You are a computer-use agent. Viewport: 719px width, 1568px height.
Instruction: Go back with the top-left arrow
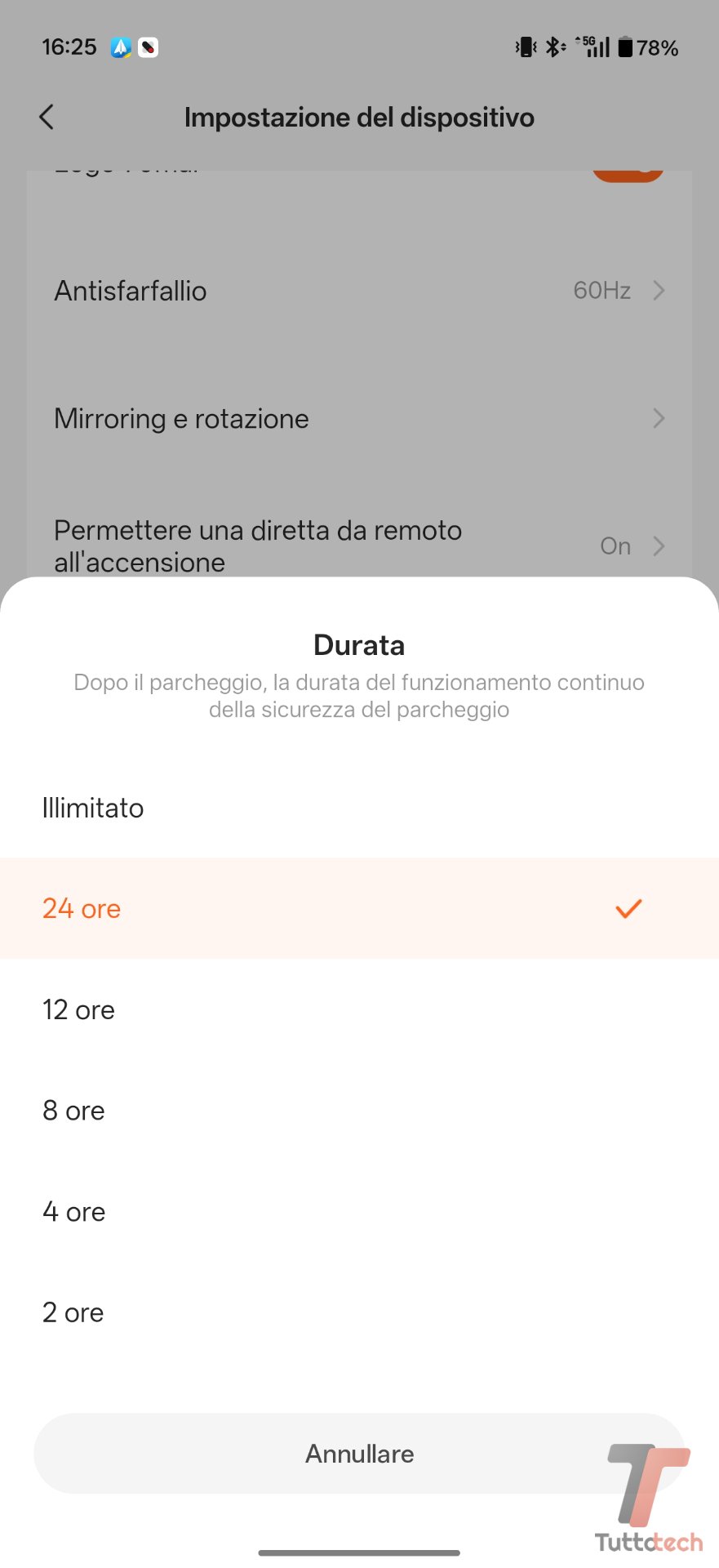coord(47,118)
